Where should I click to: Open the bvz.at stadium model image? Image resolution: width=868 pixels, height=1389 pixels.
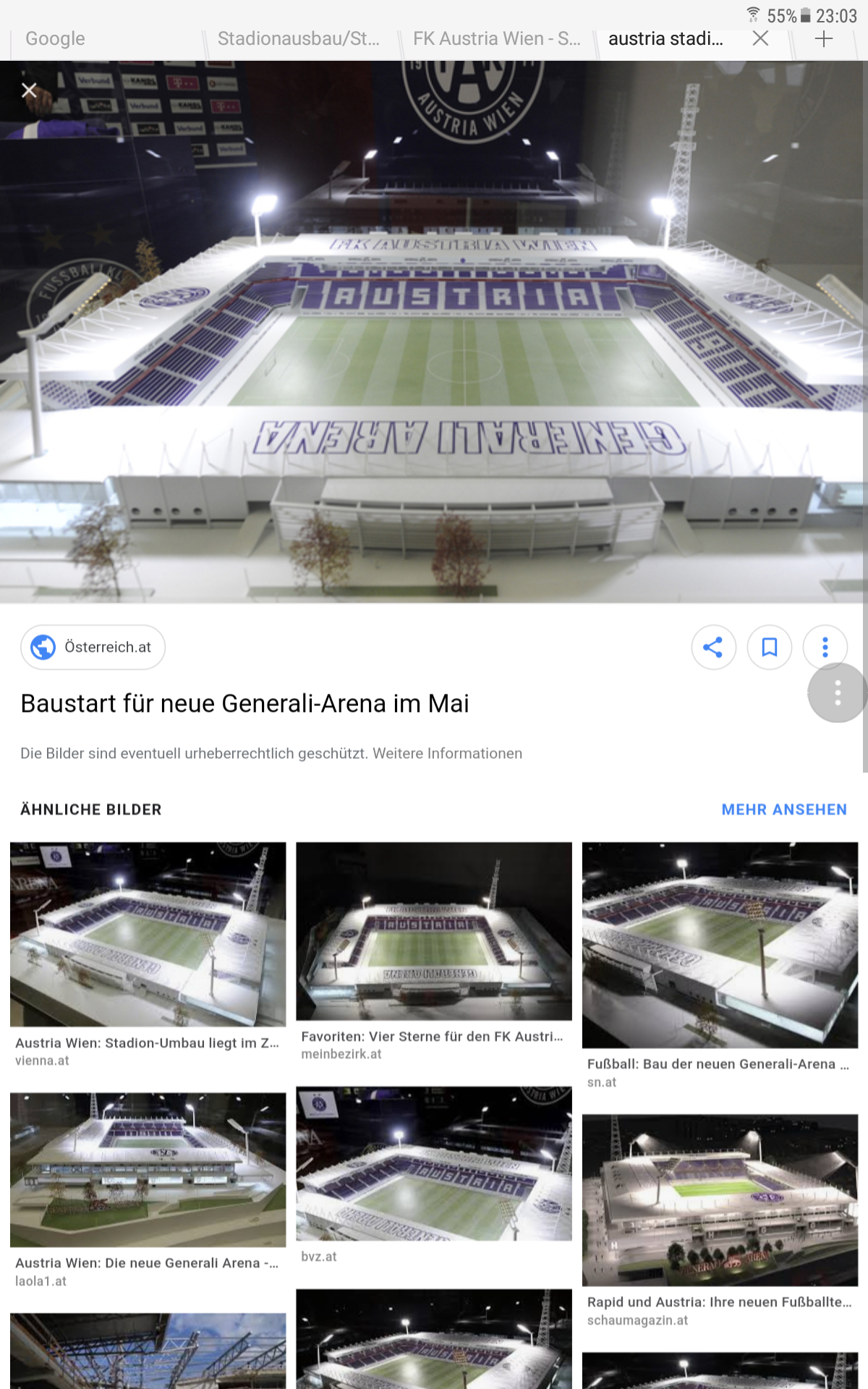point(434,1163)
